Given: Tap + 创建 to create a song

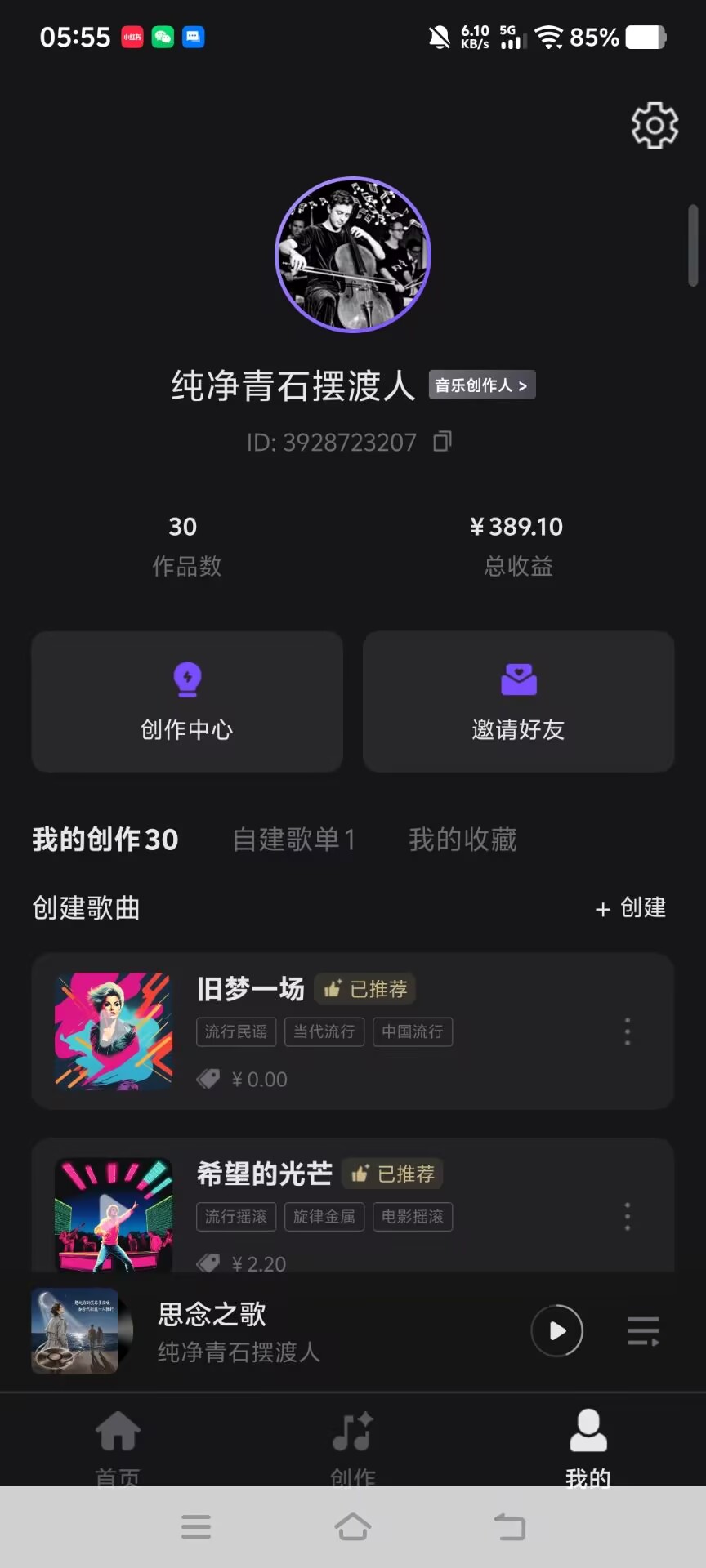Looking at the screenshot, I should (x=630, y=908).
